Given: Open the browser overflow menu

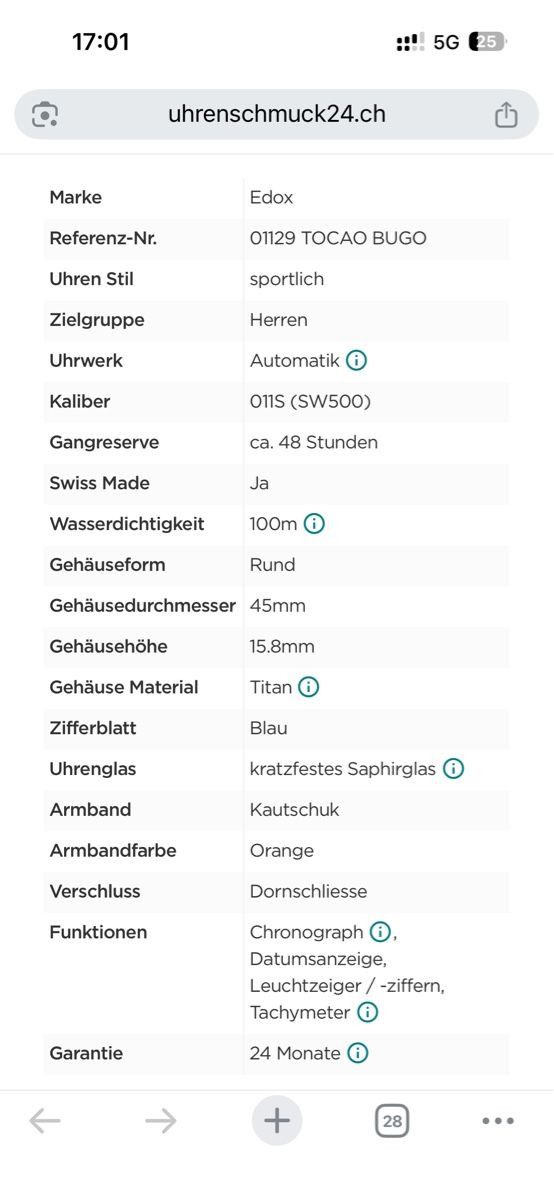Looking at the screenshot, I should (498, 1121).
